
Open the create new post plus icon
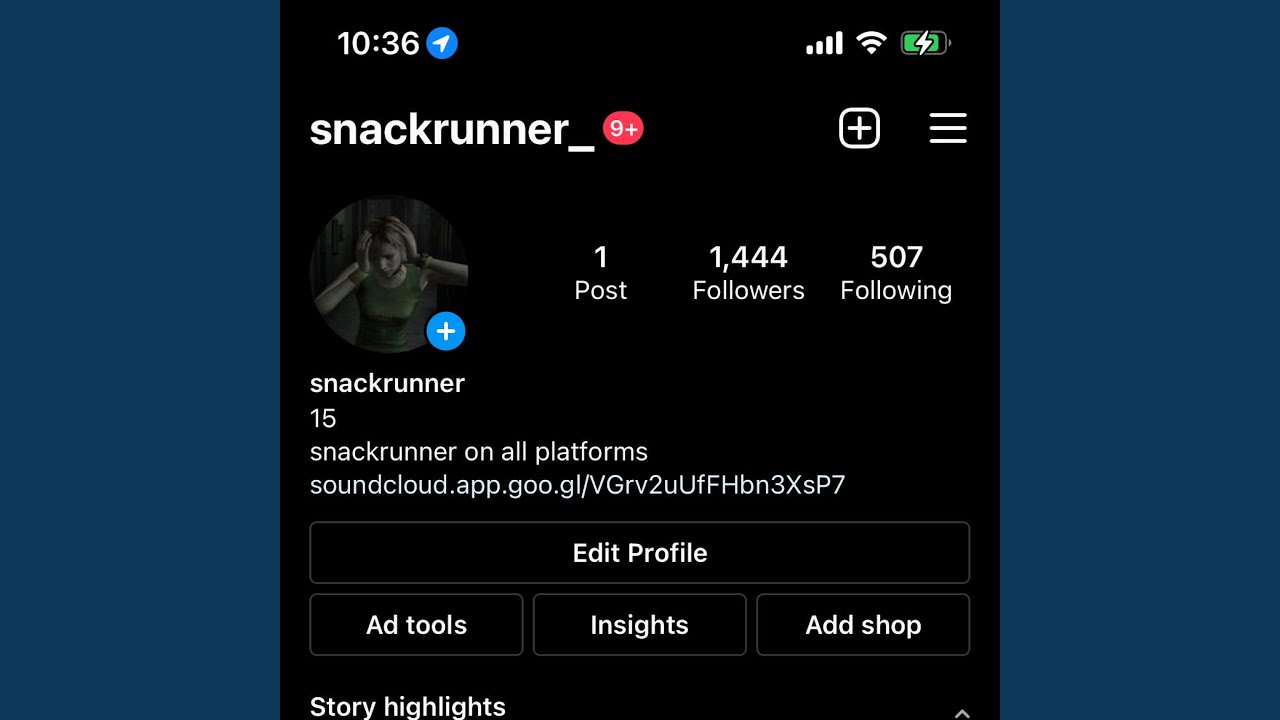tap(859, 129)
